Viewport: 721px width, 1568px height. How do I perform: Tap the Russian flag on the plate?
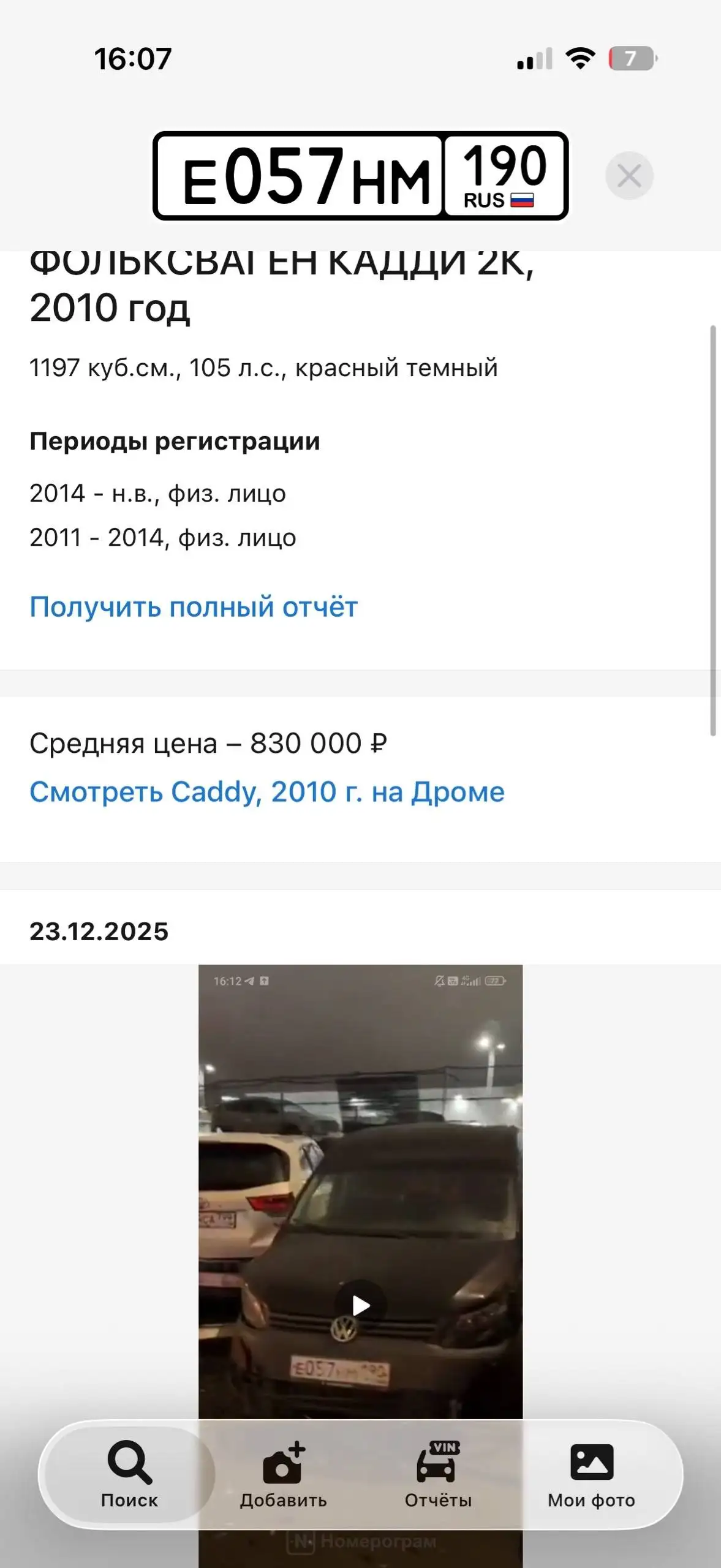tap(521, 201)
